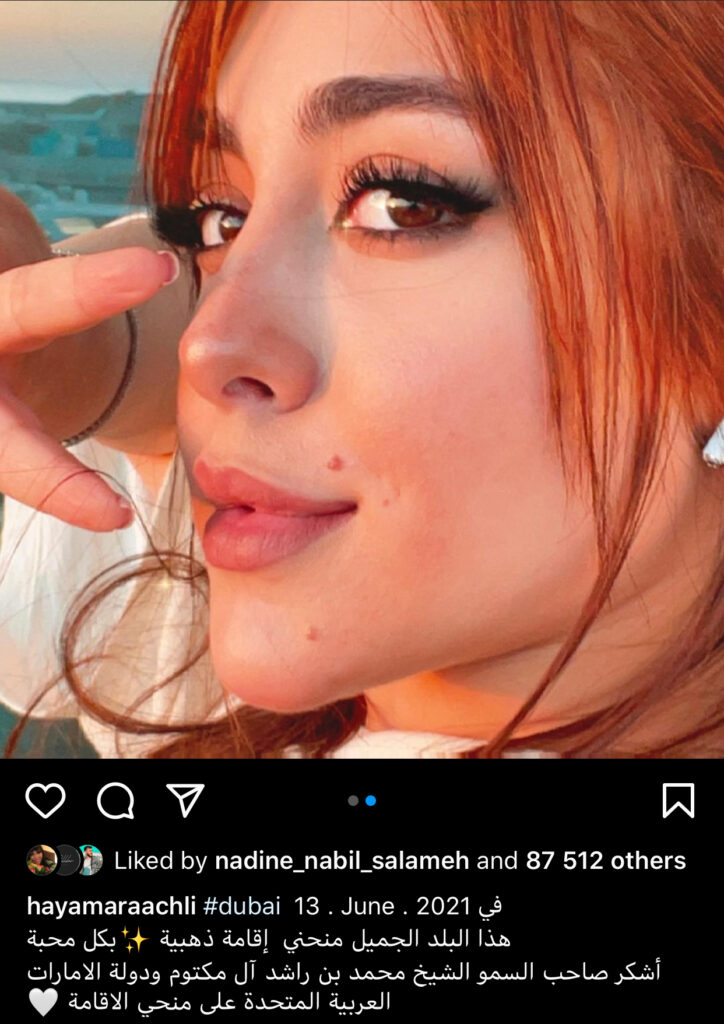Open the post photo
Viewport: 724px width, 1024px height.
[362, 380]
